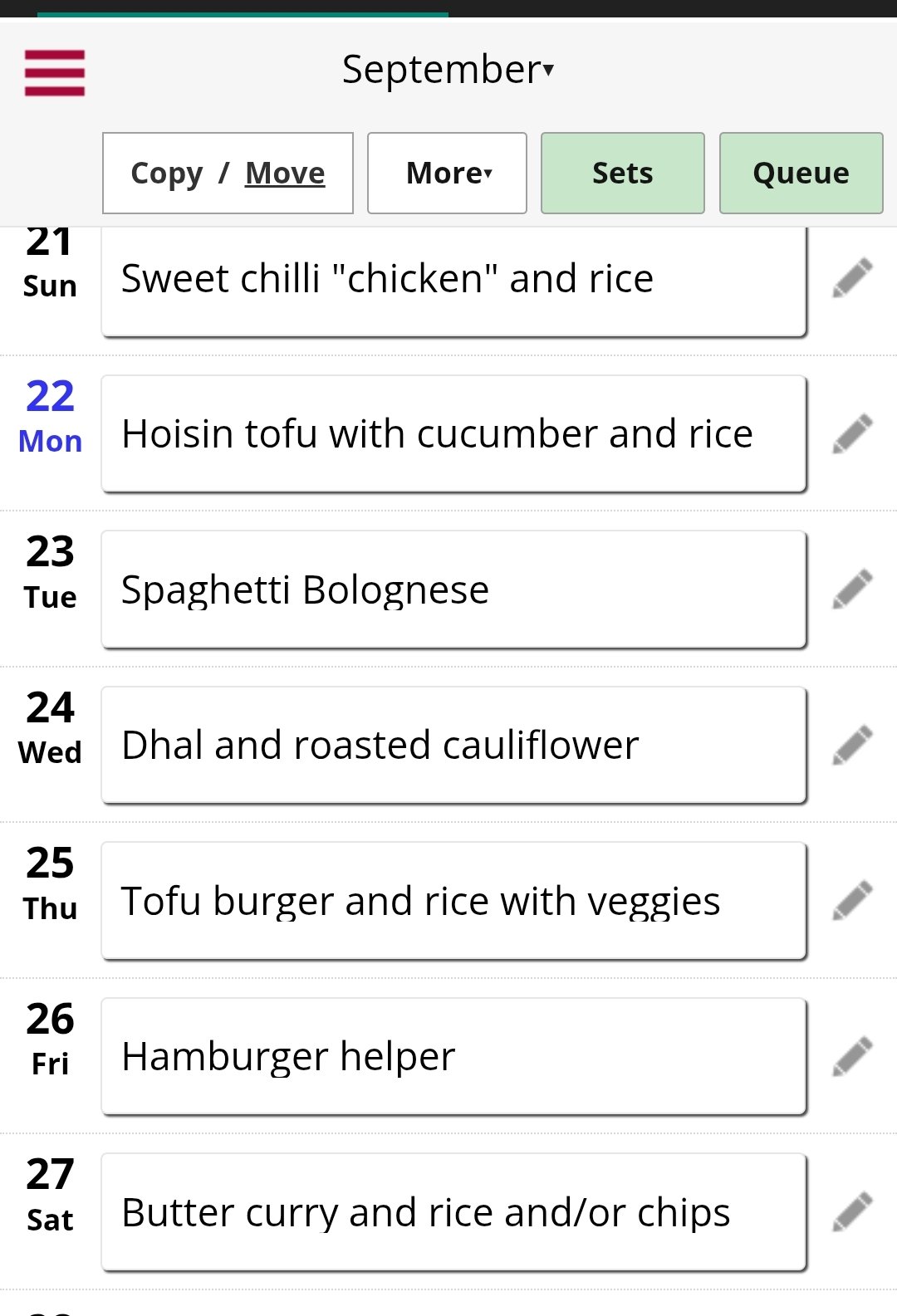897x1316 pixels.
Task: Select the Hamburger helper meal field
Action: pyautogui.click(x=453, y=1056)
